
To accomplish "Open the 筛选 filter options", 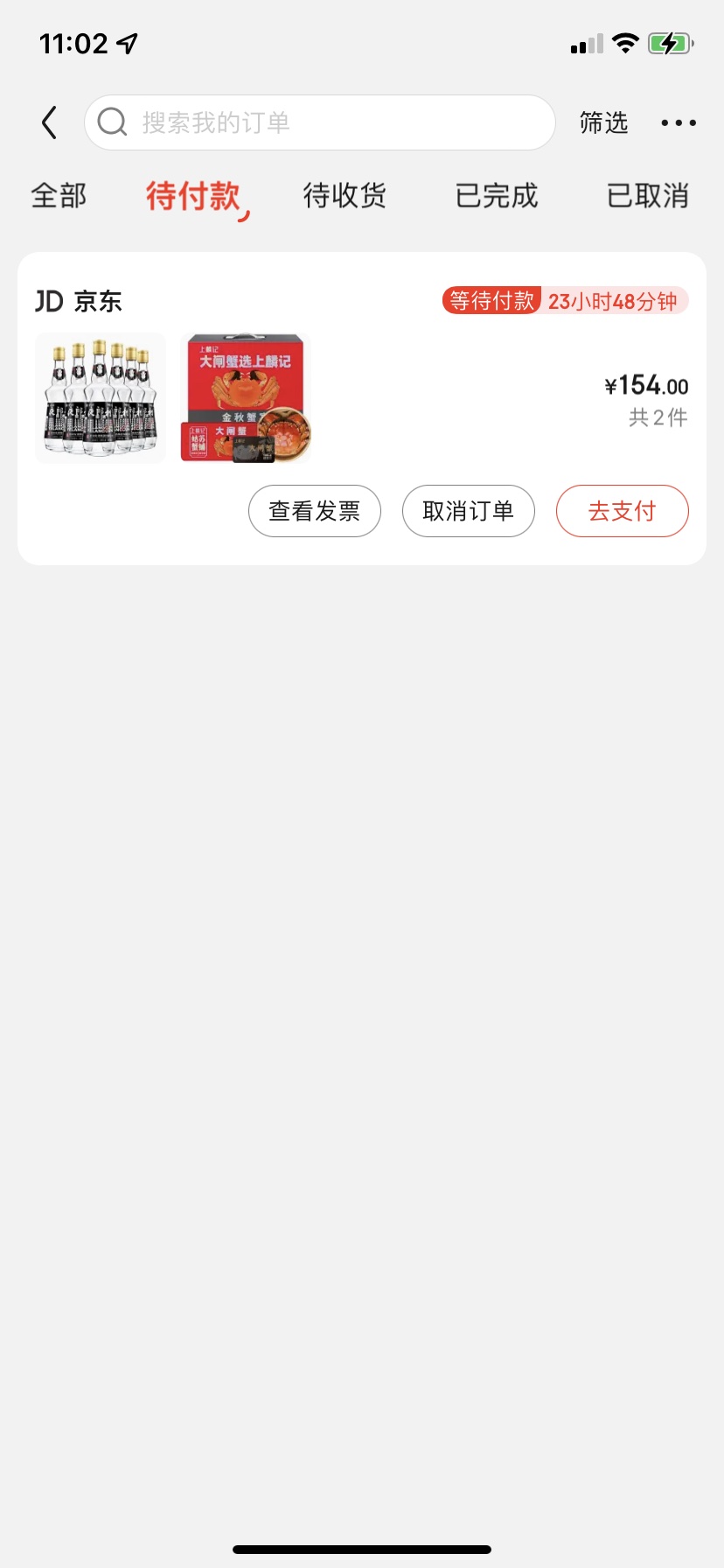I will tap(603, 122).
